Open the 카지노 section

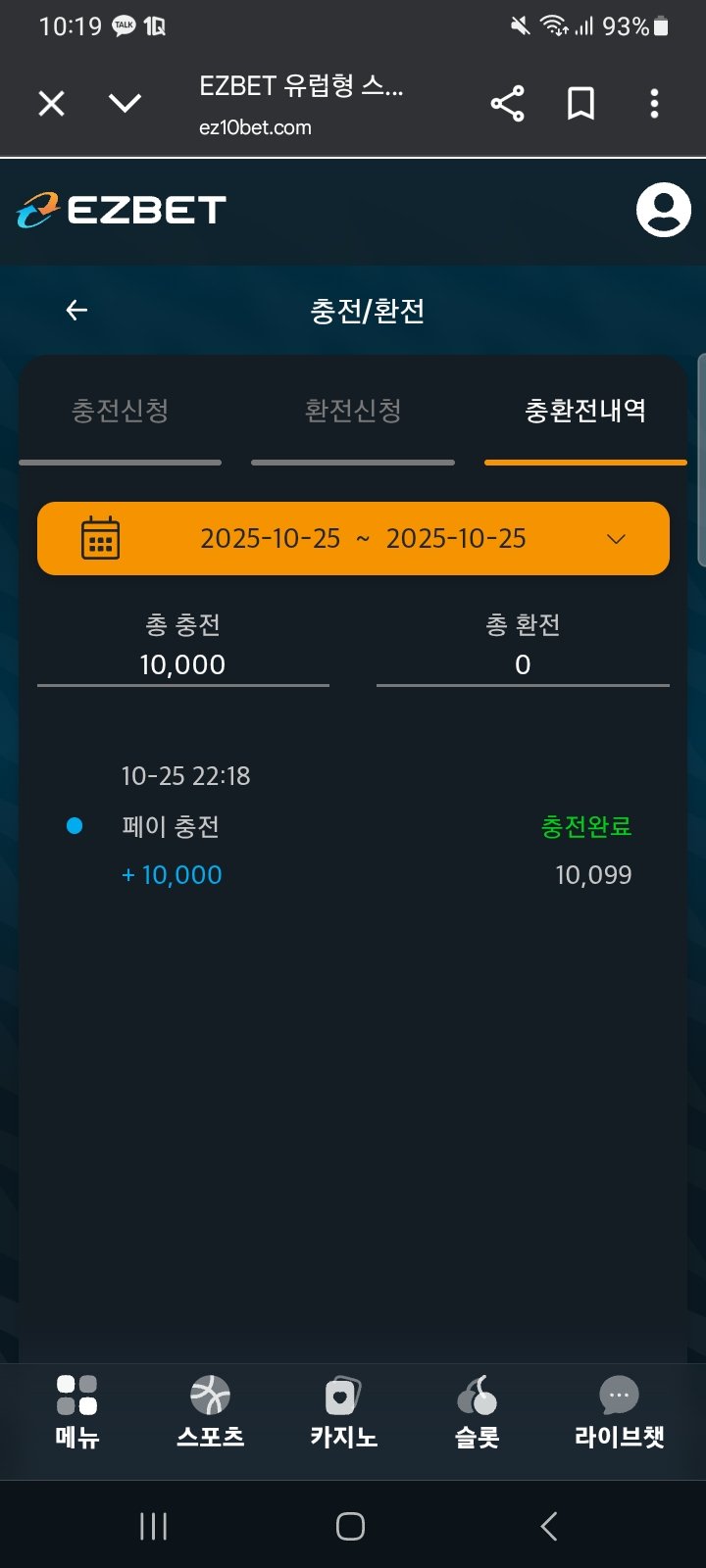343,1412
